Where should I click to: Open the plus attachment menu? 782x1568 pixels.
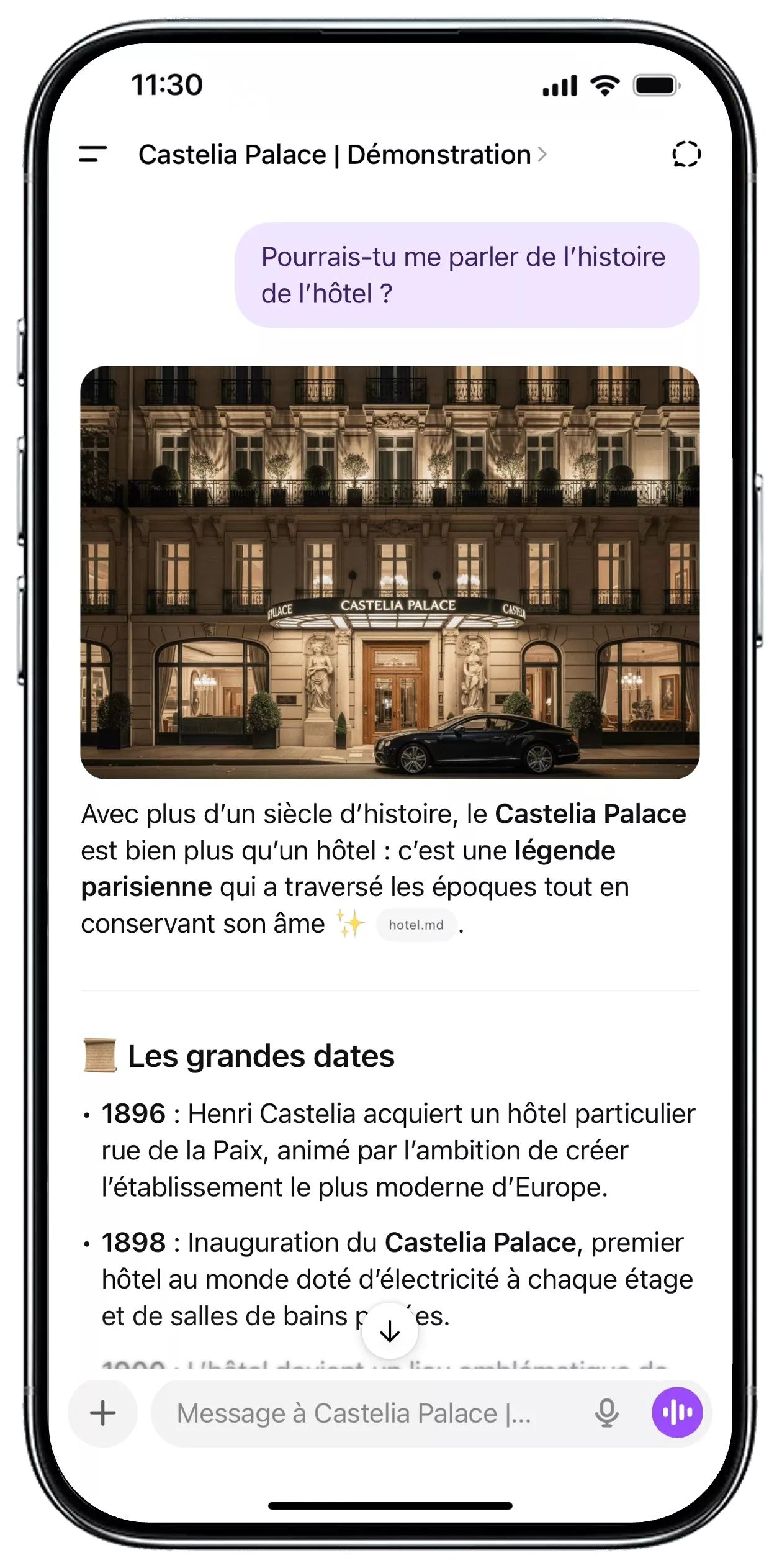coord(103,1413)
